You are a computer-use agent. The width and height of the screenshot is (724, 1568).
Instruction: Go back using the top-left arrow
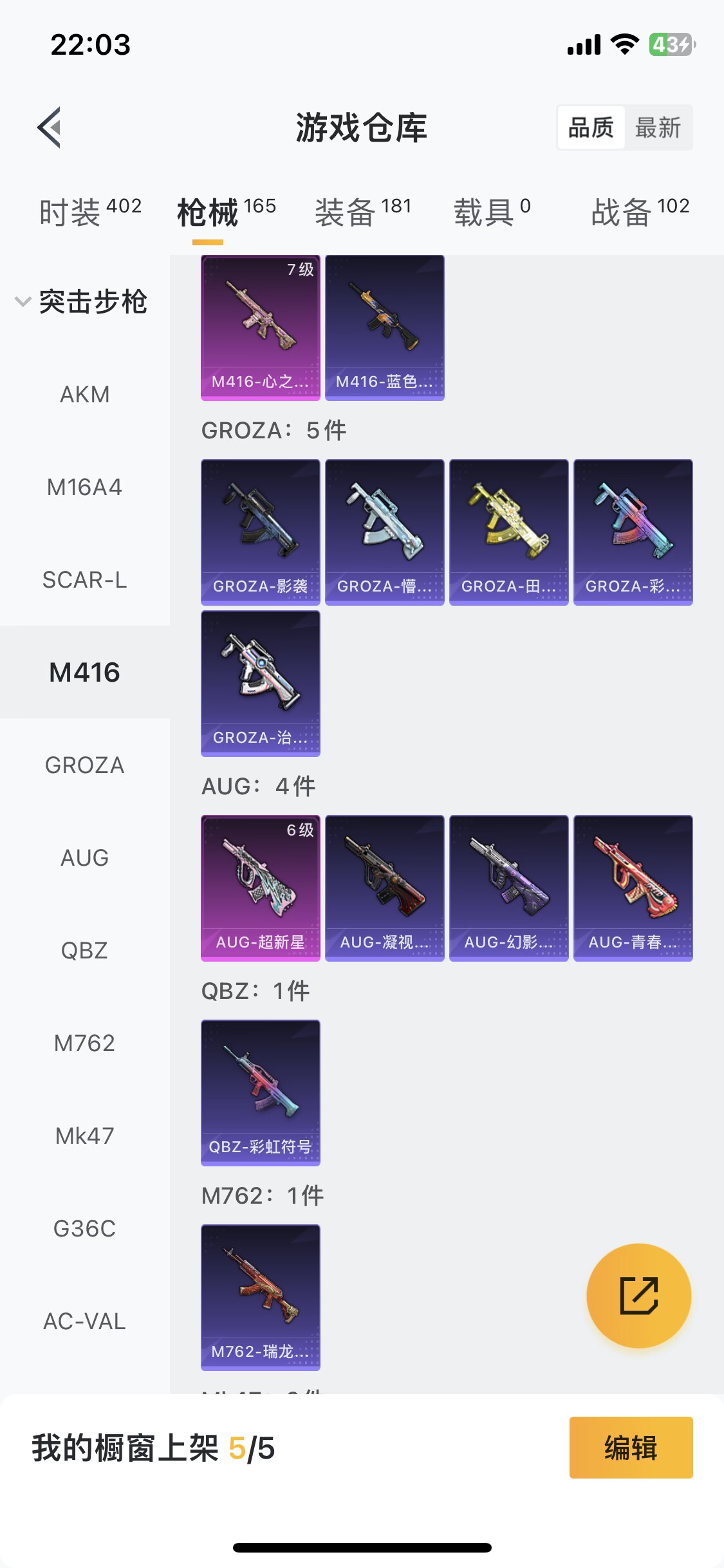tap(50, 127)
